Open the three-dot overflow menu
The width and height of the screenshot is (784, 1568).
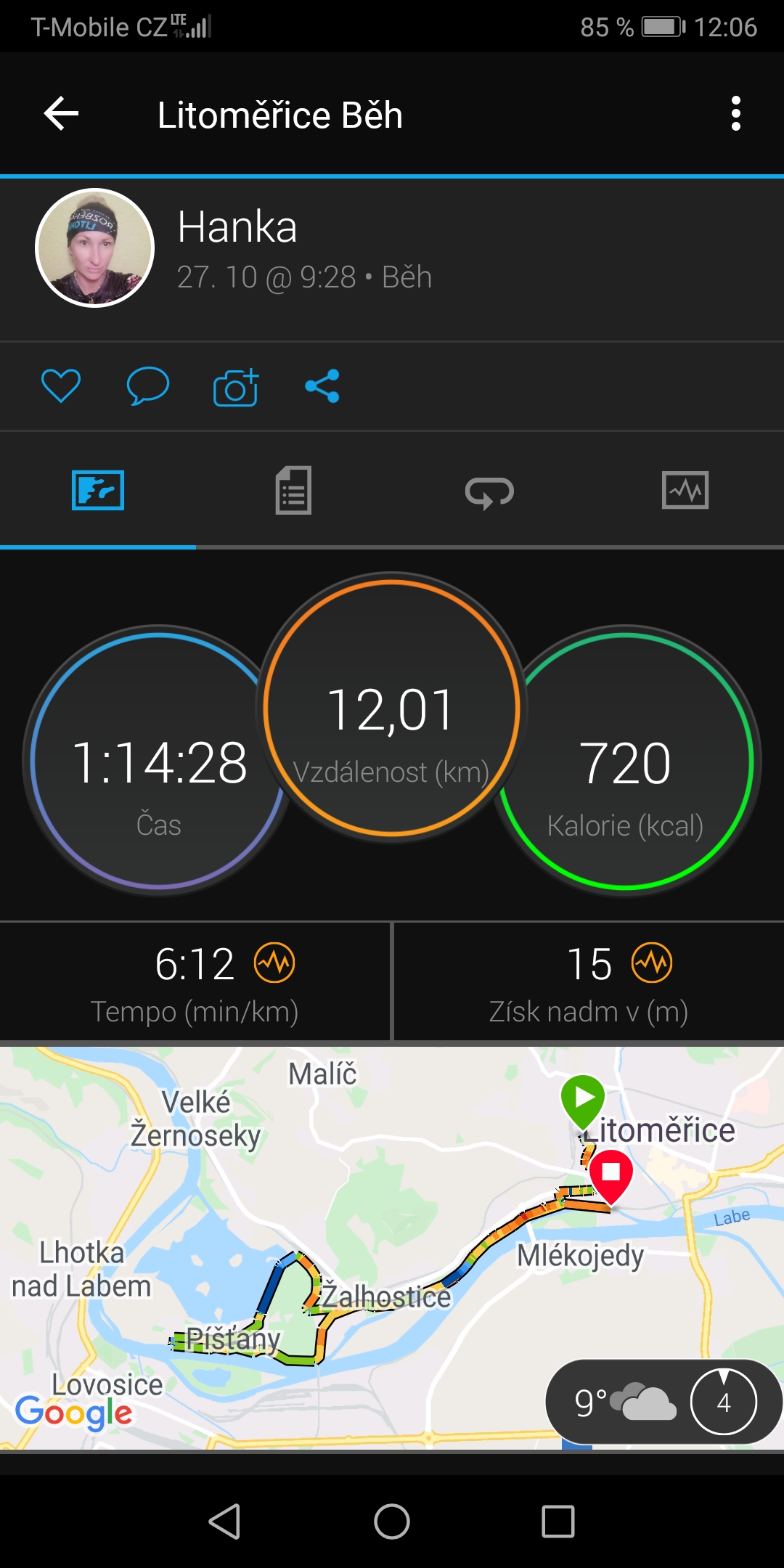[x=735, y=114]
